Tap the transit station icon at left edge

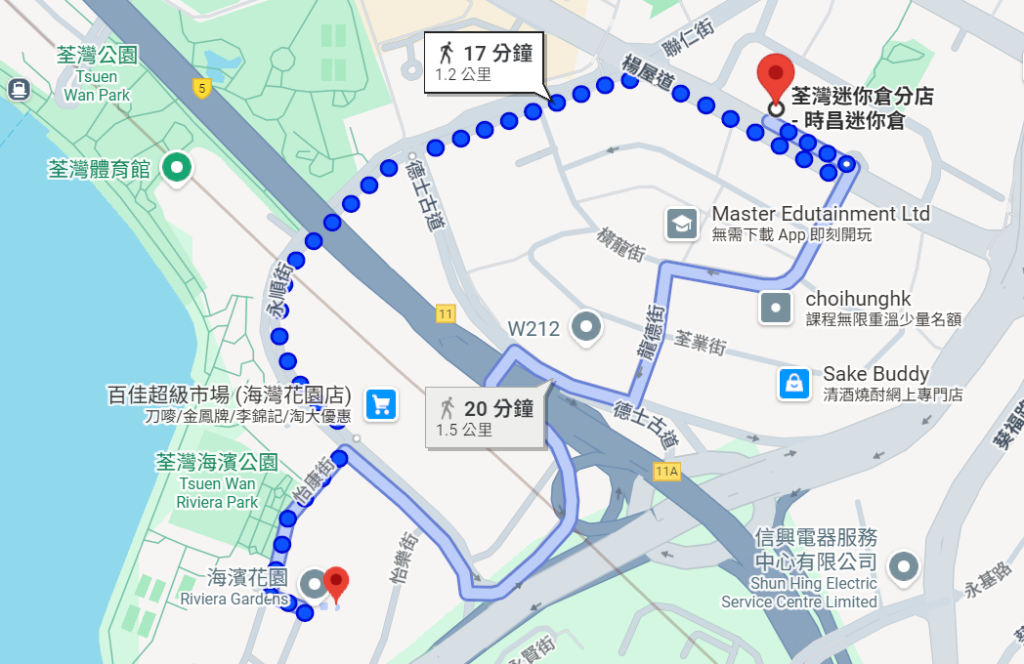pos(17,90)
